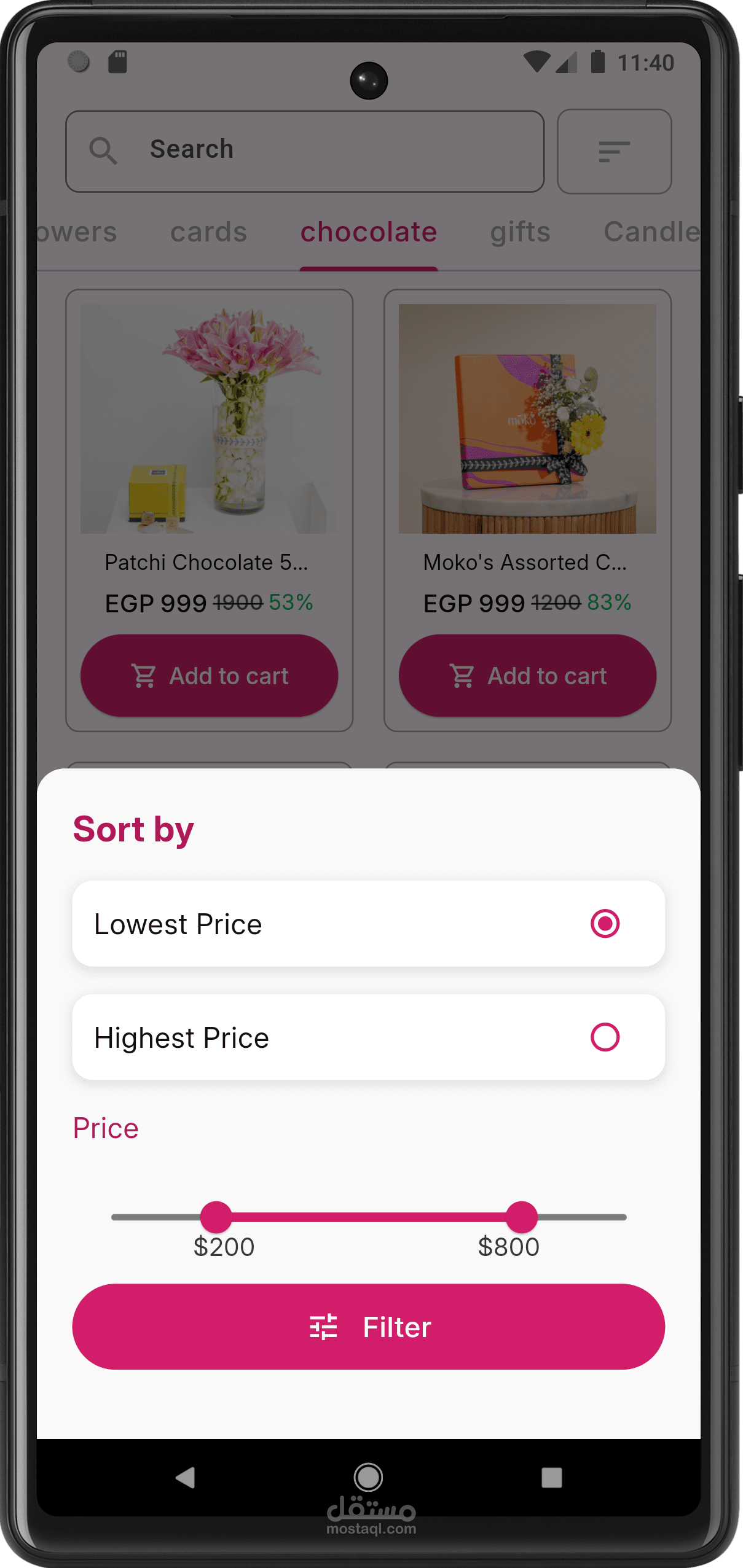Select the Lowest Price sort option
The image size is (743, 1568).
click(x=368, y=923)
